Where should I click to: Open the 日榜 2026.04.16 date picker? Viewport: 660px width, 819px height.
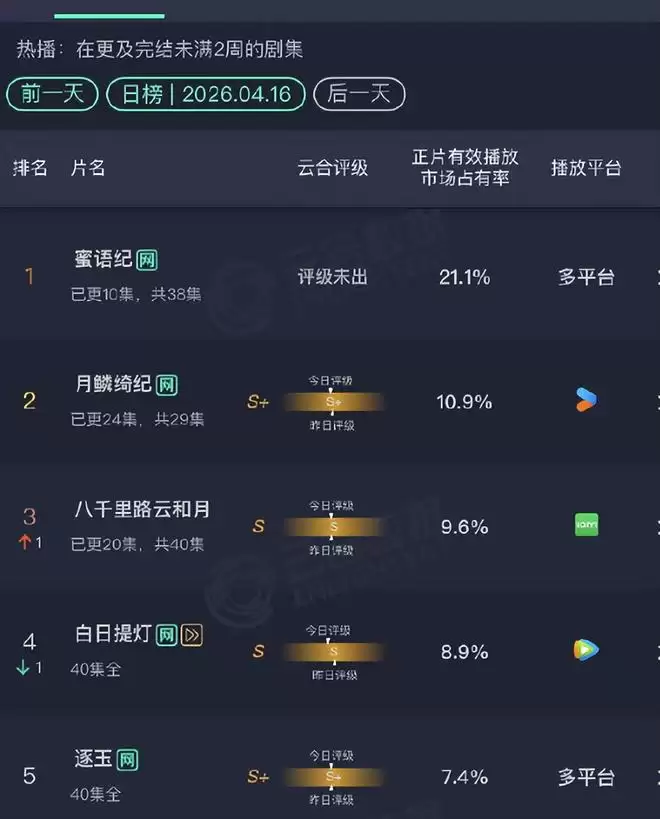pos(205,95)
